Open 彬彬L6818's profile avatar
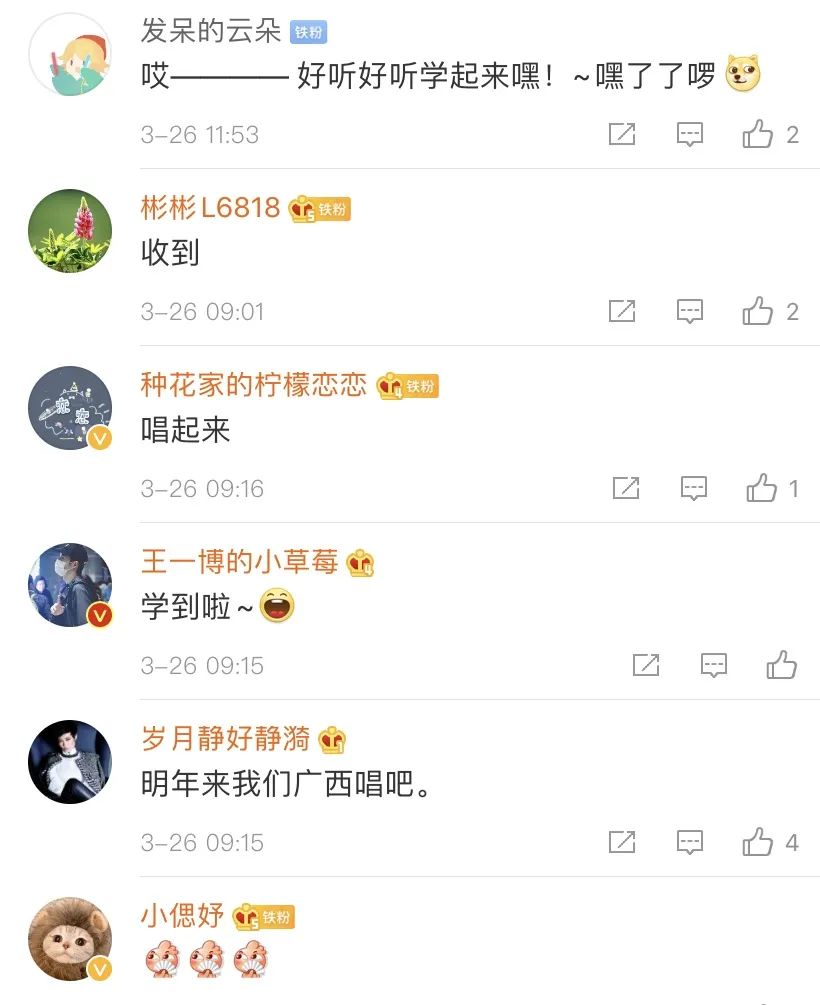The image size is (820, 1005). coord(70,231)
